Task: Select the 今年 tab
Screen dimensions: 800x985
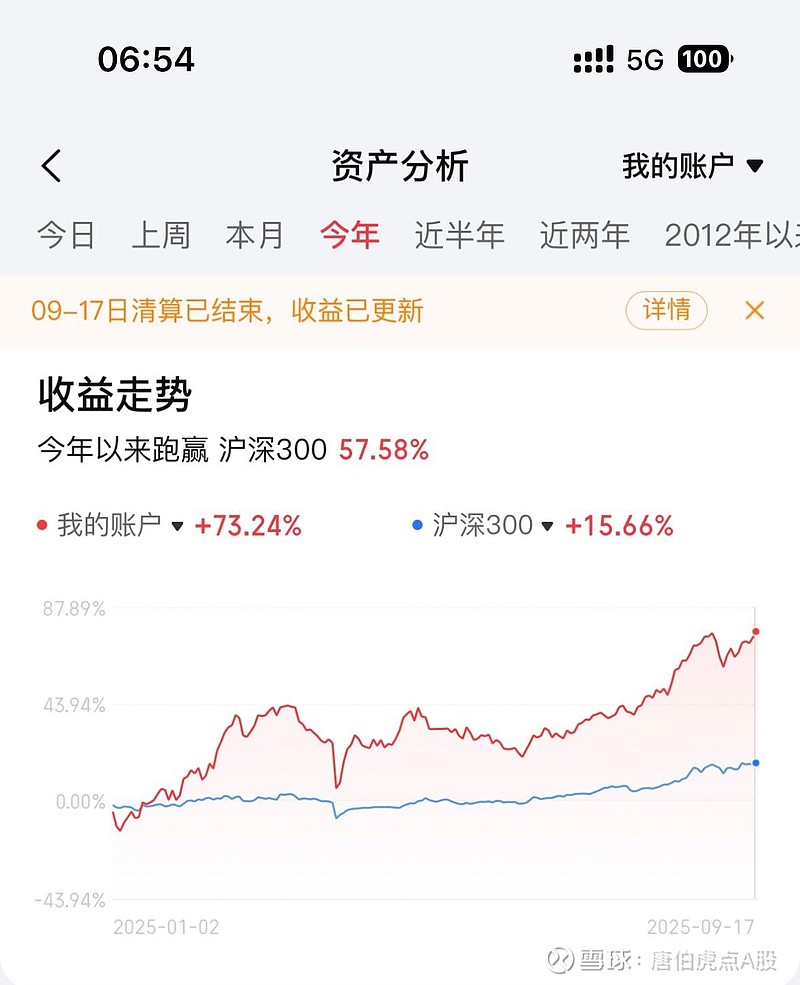Action: (350, 236)
